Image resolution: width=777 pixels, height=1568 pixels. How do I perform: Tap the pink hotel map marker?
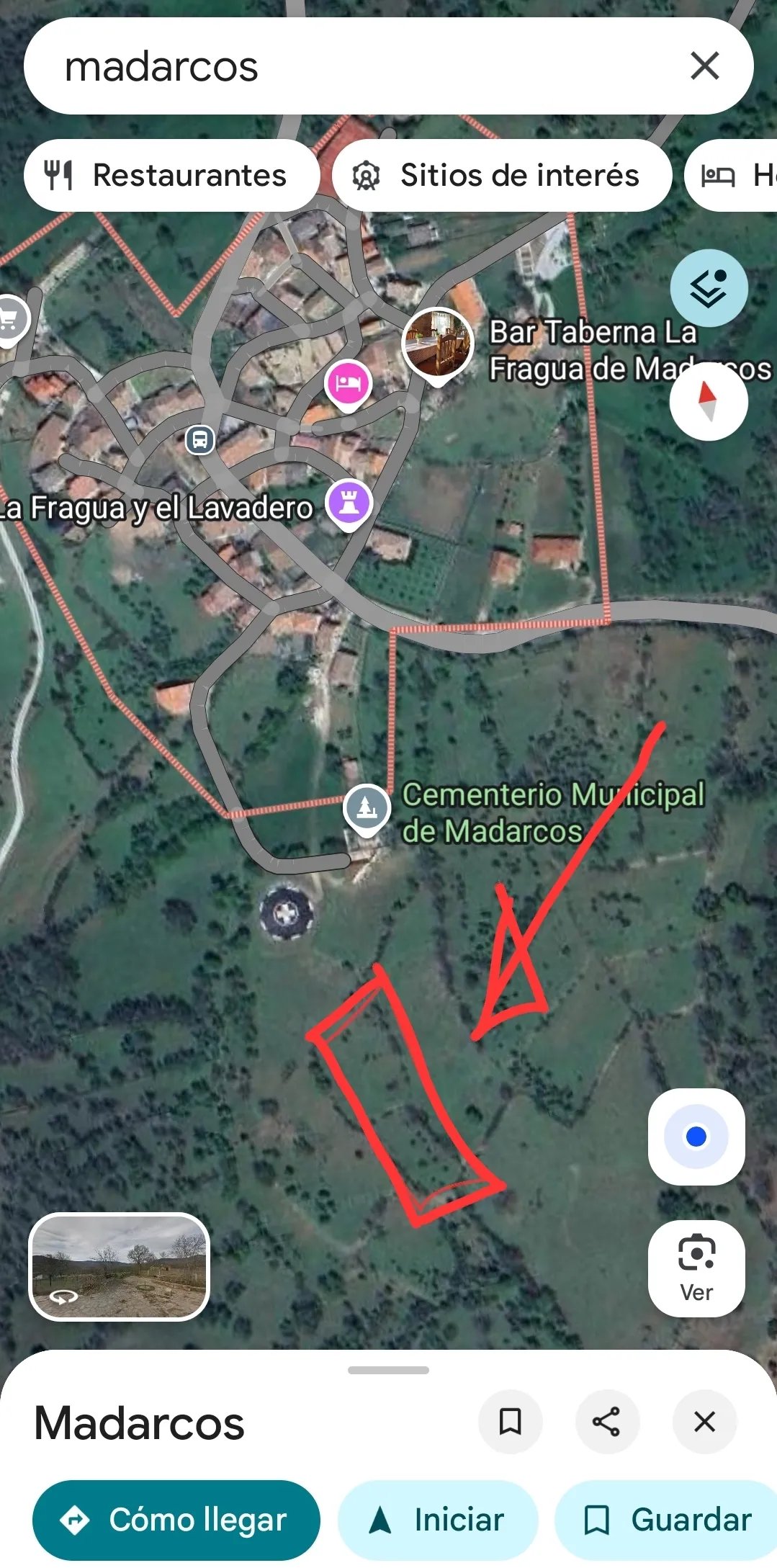(349, 383)
